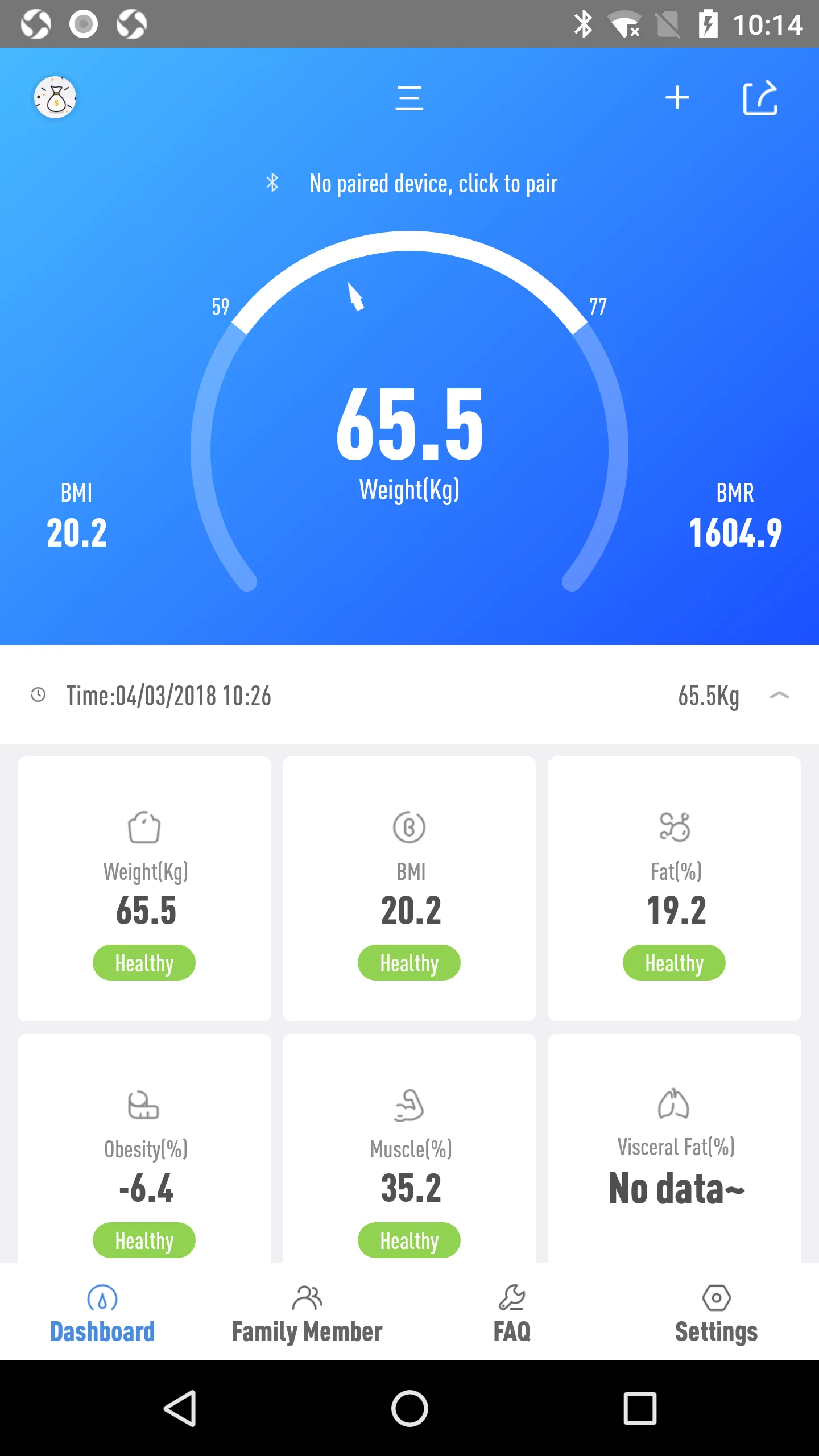Screen dimensions: 819x1456
Task: Share the weight report
Action: click(760, 98)
